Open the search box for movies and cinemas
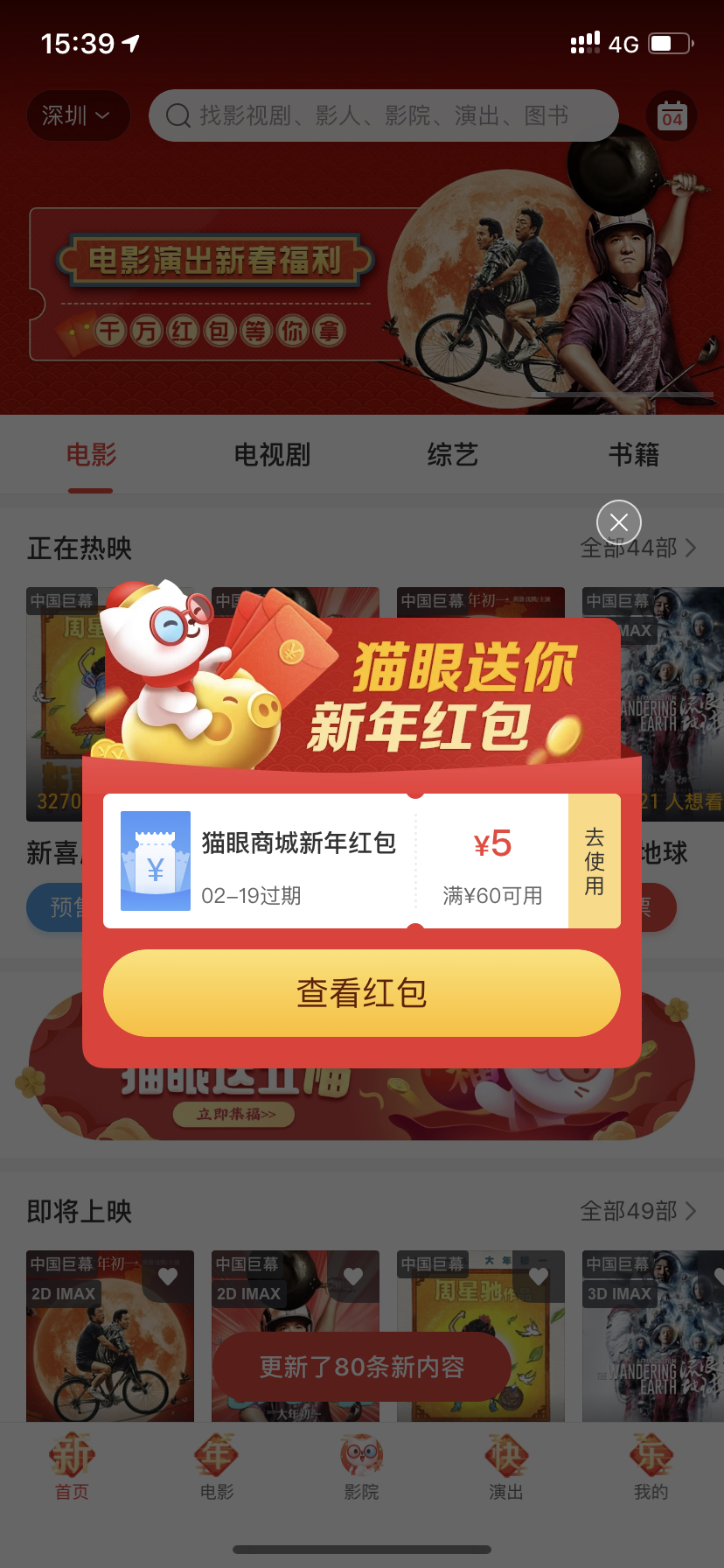Screen dimensions: 724x1568 point(383,115)
